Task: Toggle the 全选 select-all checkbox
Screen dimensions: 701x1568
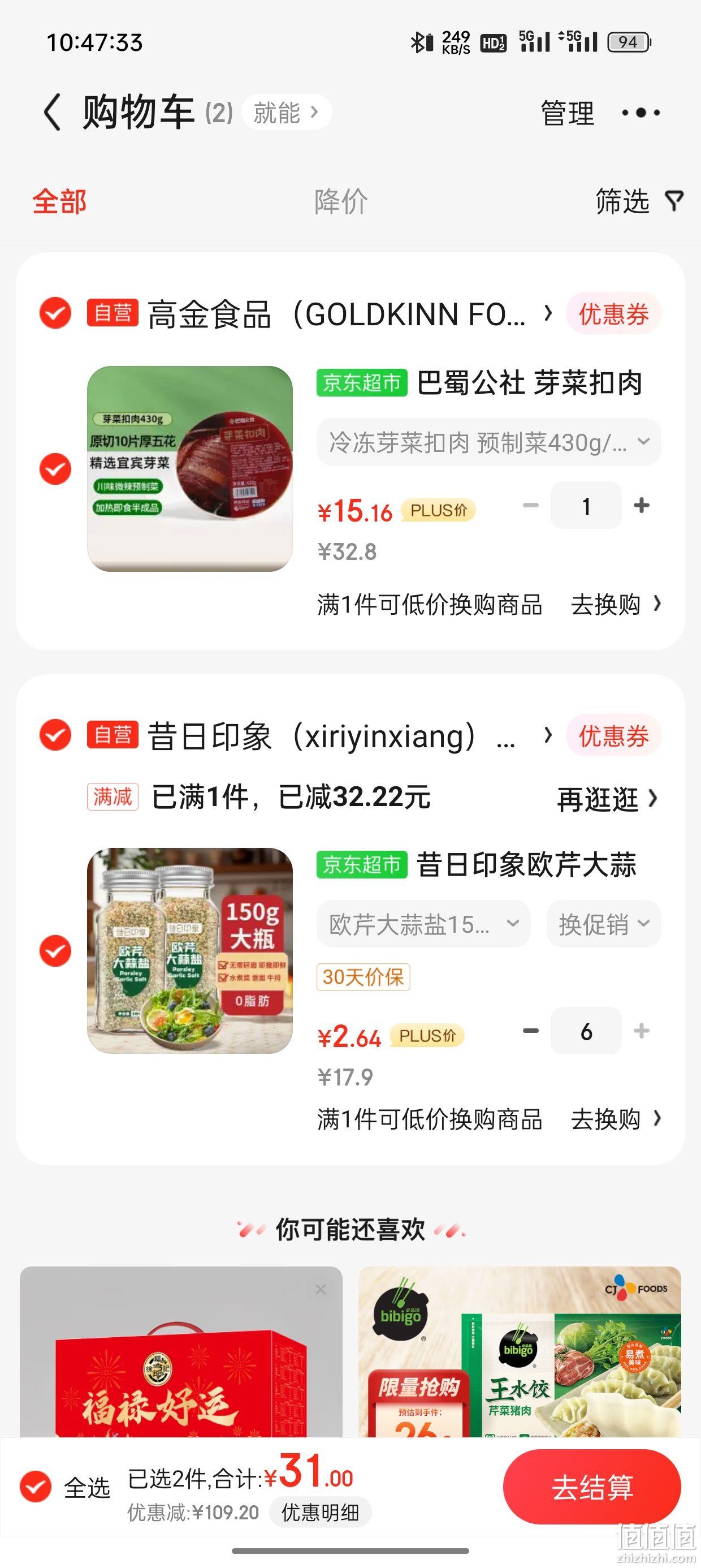Action: 35,1487
